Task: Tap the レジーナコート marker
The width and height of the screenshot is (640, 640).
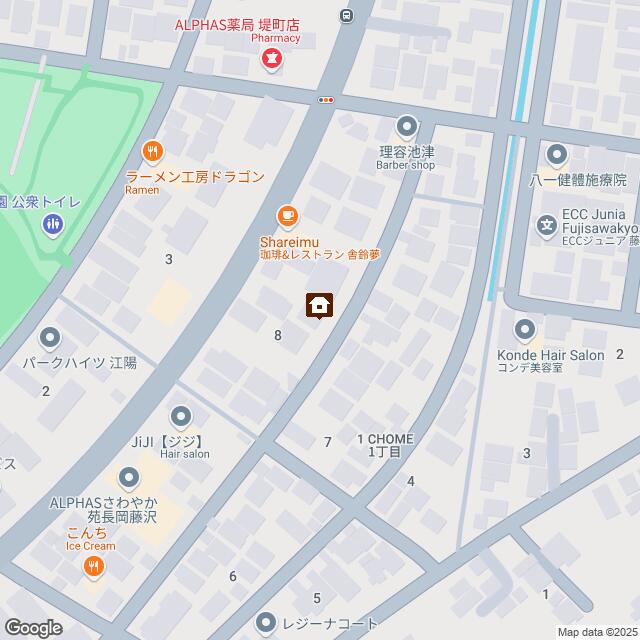Action: pyautogui.click(x=266, y=623)
